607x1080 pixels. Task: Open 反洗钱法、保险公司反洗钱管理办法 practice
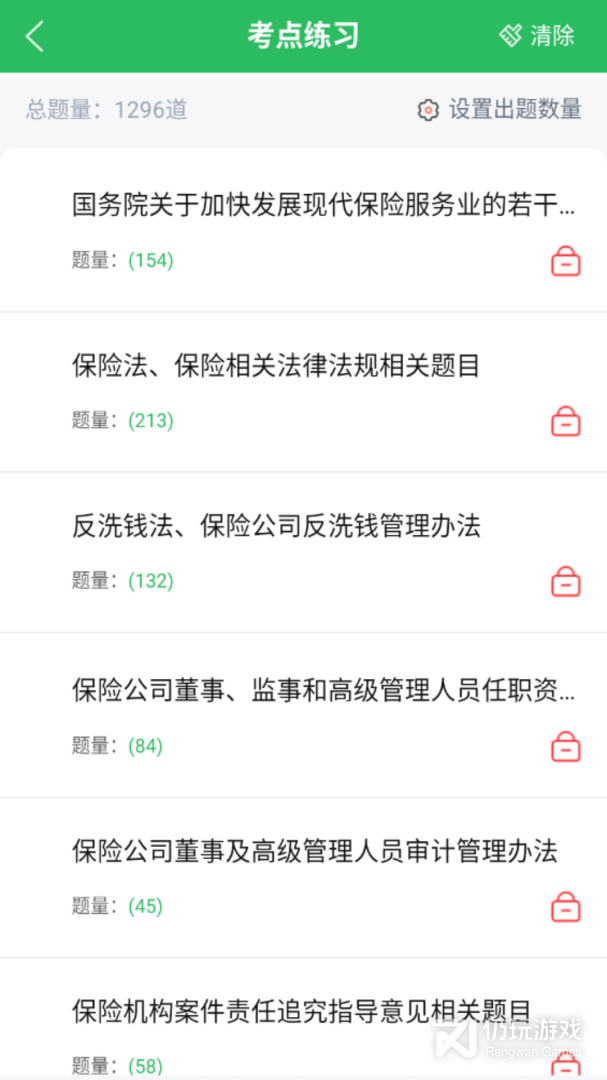click(276, 526)
